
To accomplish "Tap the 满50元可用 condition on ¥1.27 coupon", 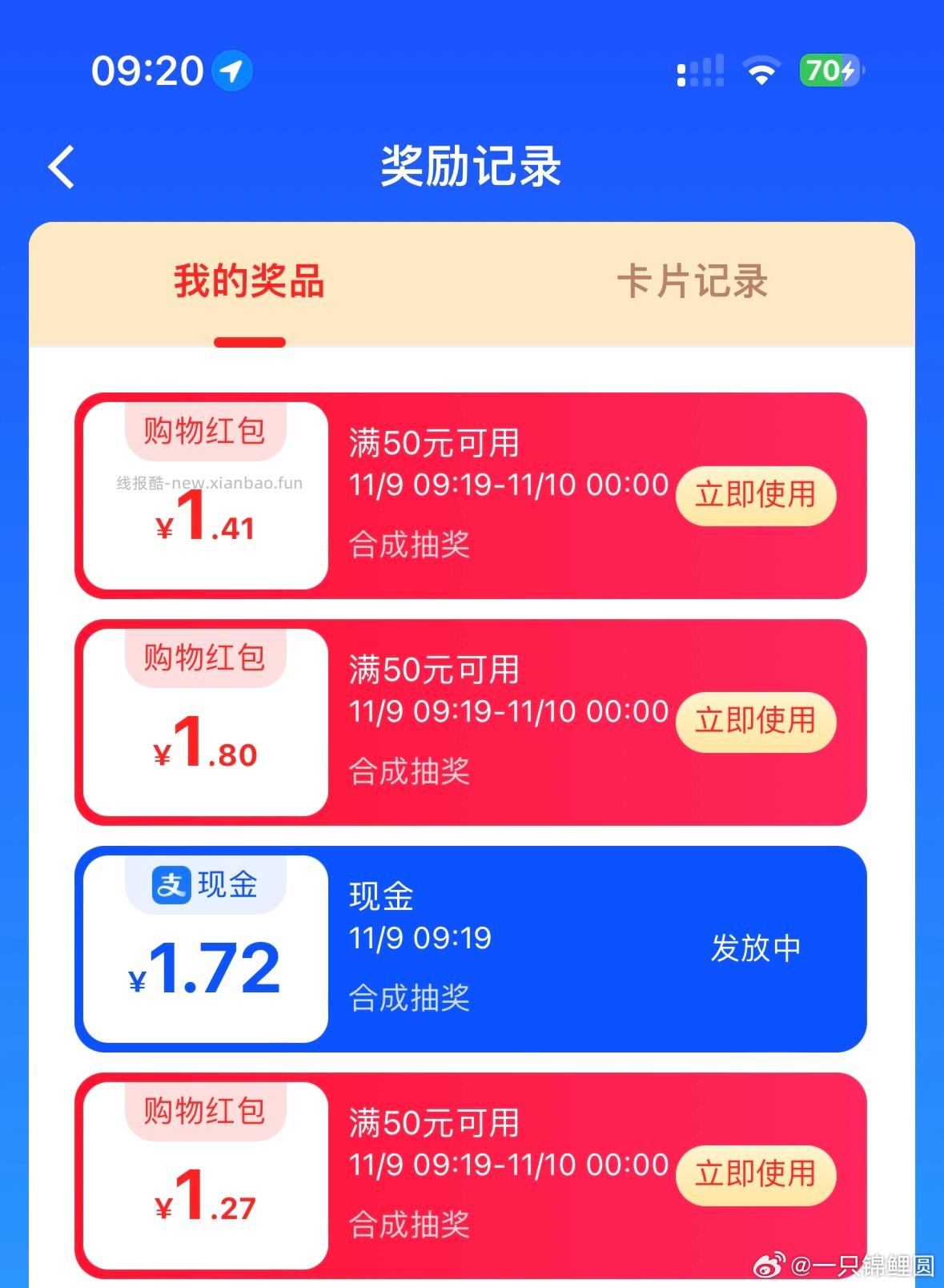I will tap(433, 1125).
